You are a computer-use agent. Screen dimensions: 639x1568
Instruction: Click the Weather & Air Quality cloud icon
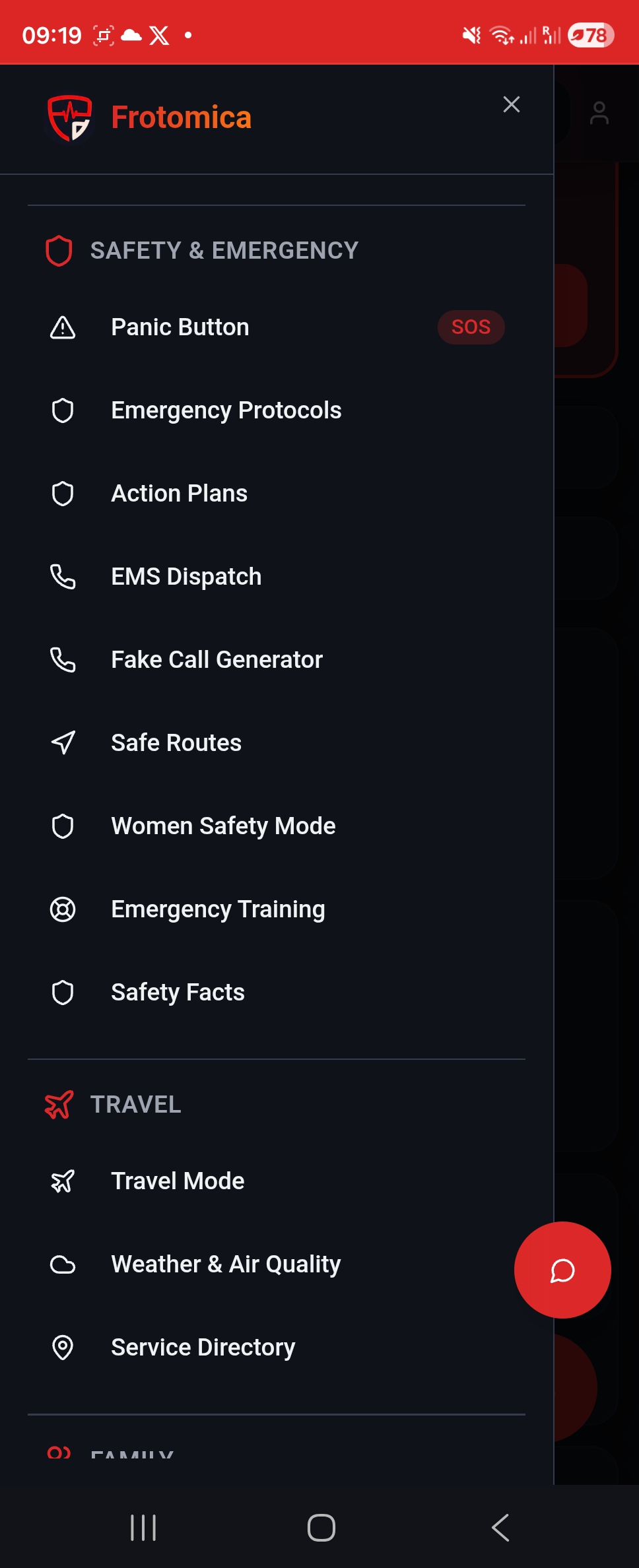(x=61, y=1263)
